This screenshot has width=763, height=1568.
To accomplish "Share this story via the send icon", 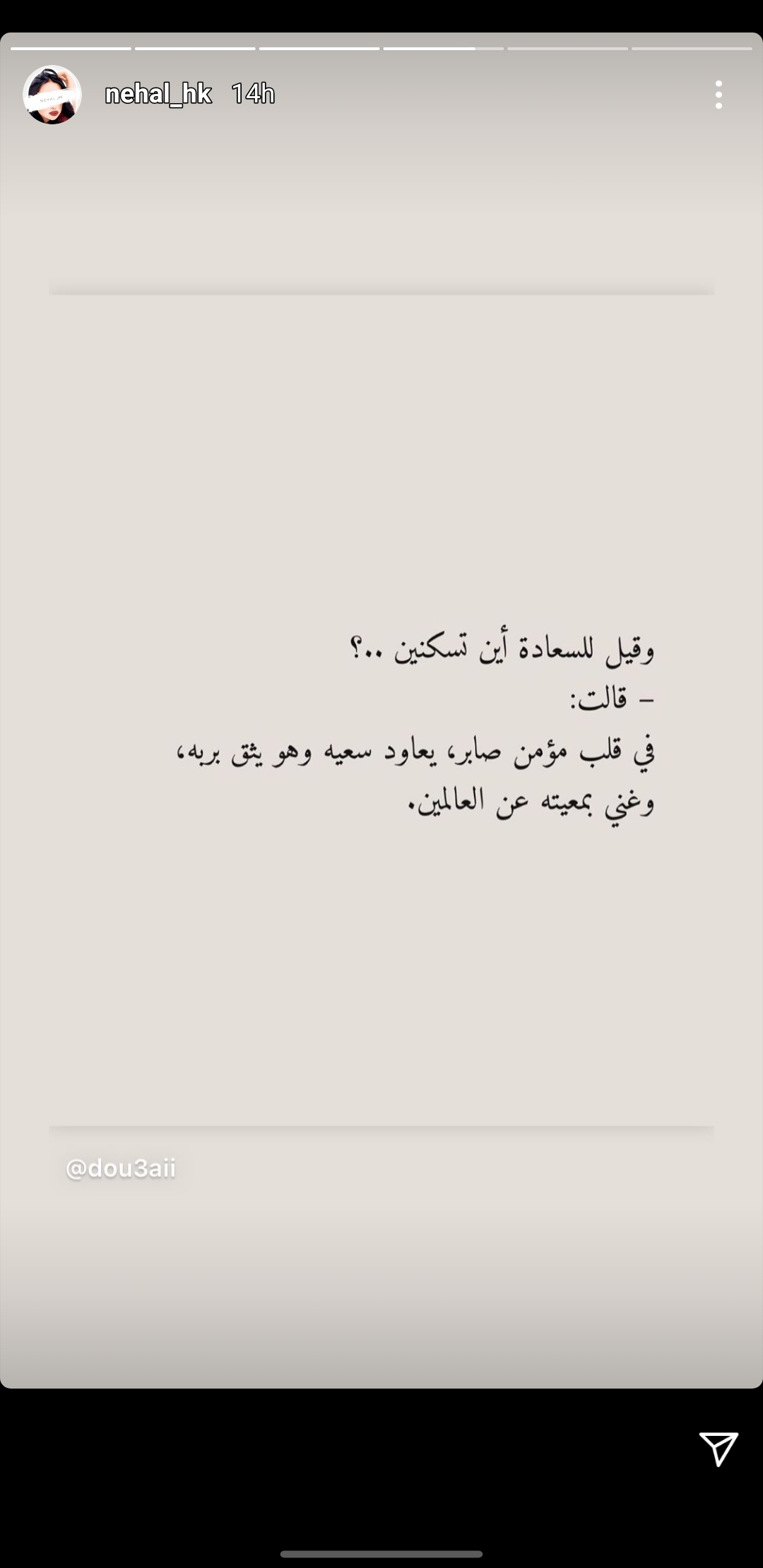I will pos(718,1449).
